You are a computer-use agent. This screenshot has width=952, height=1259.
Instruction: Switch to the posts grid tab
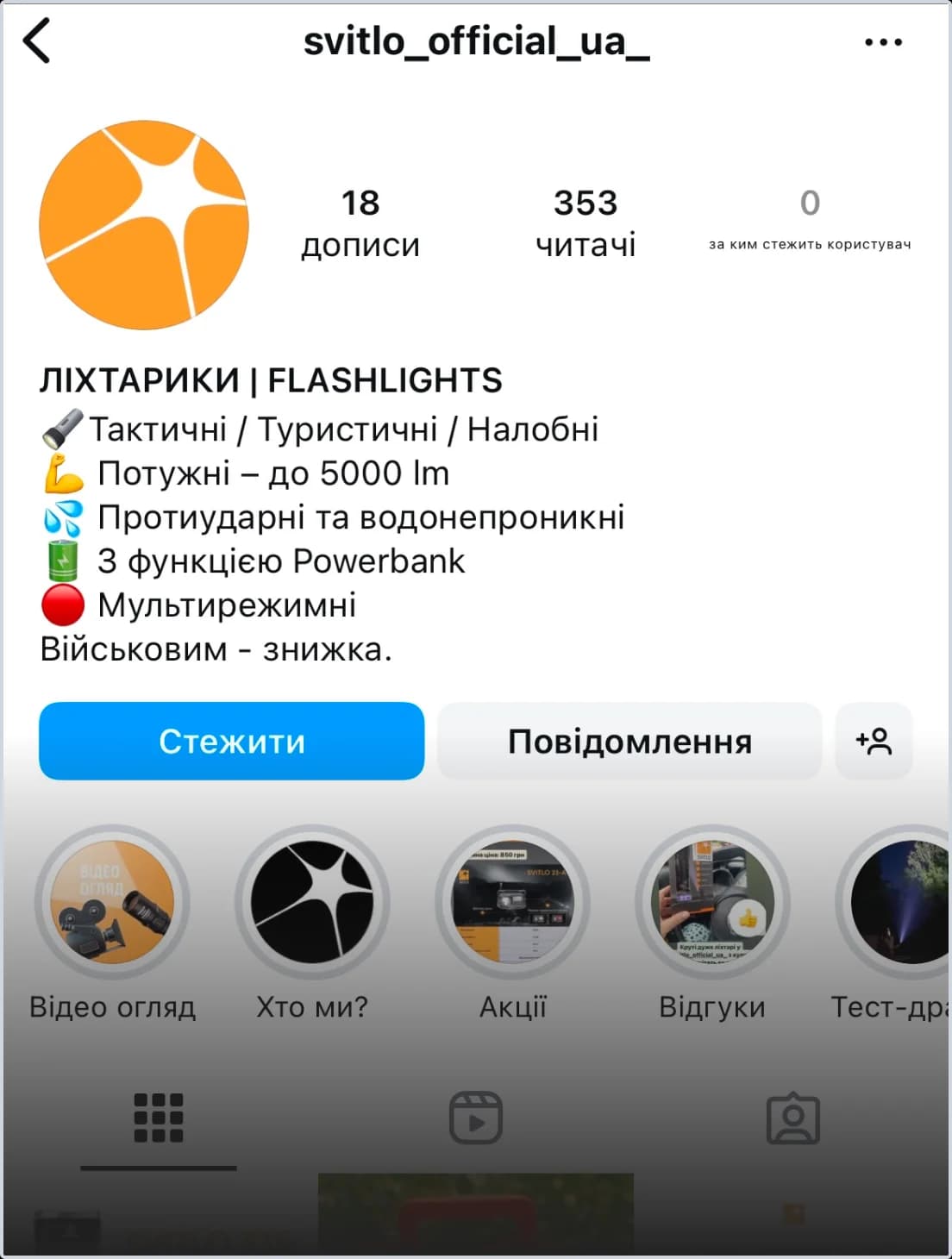[x=159, y=1118]
